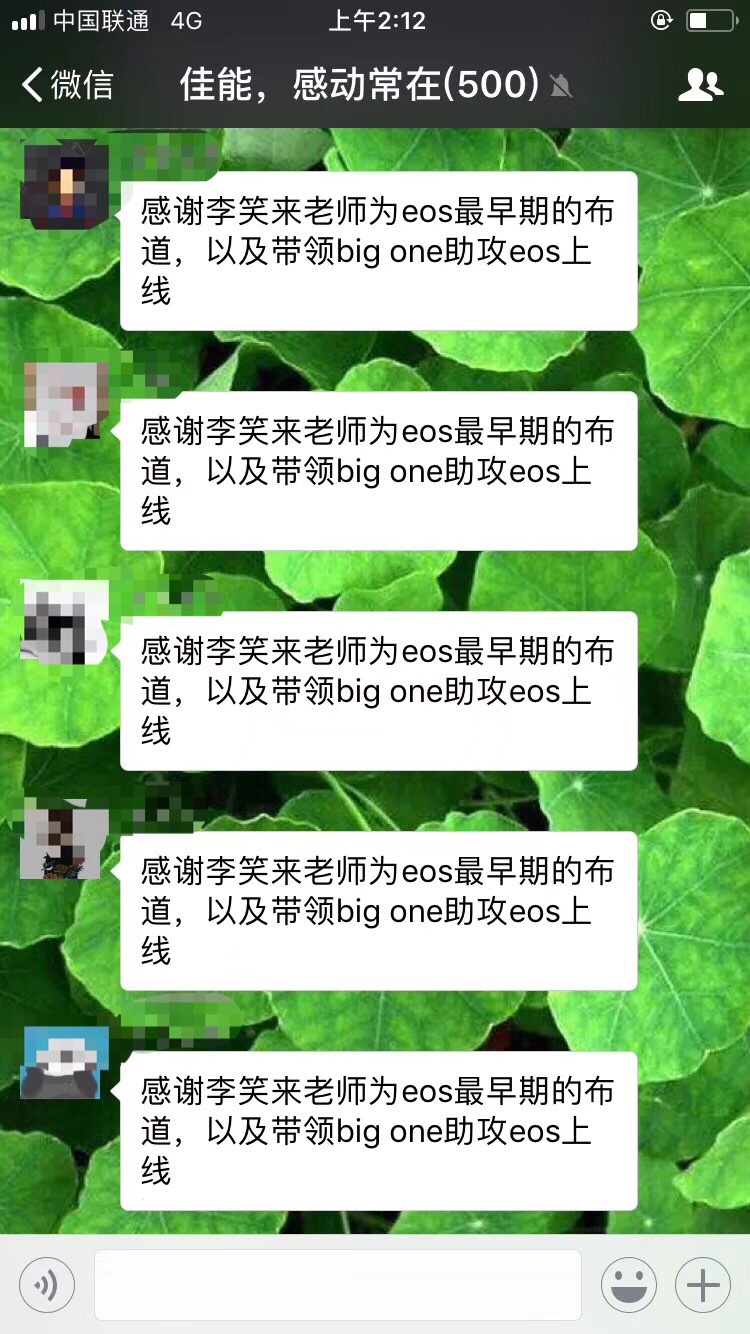
Task: Go back to the 微信 chat list
Action: tap(67, 85)
